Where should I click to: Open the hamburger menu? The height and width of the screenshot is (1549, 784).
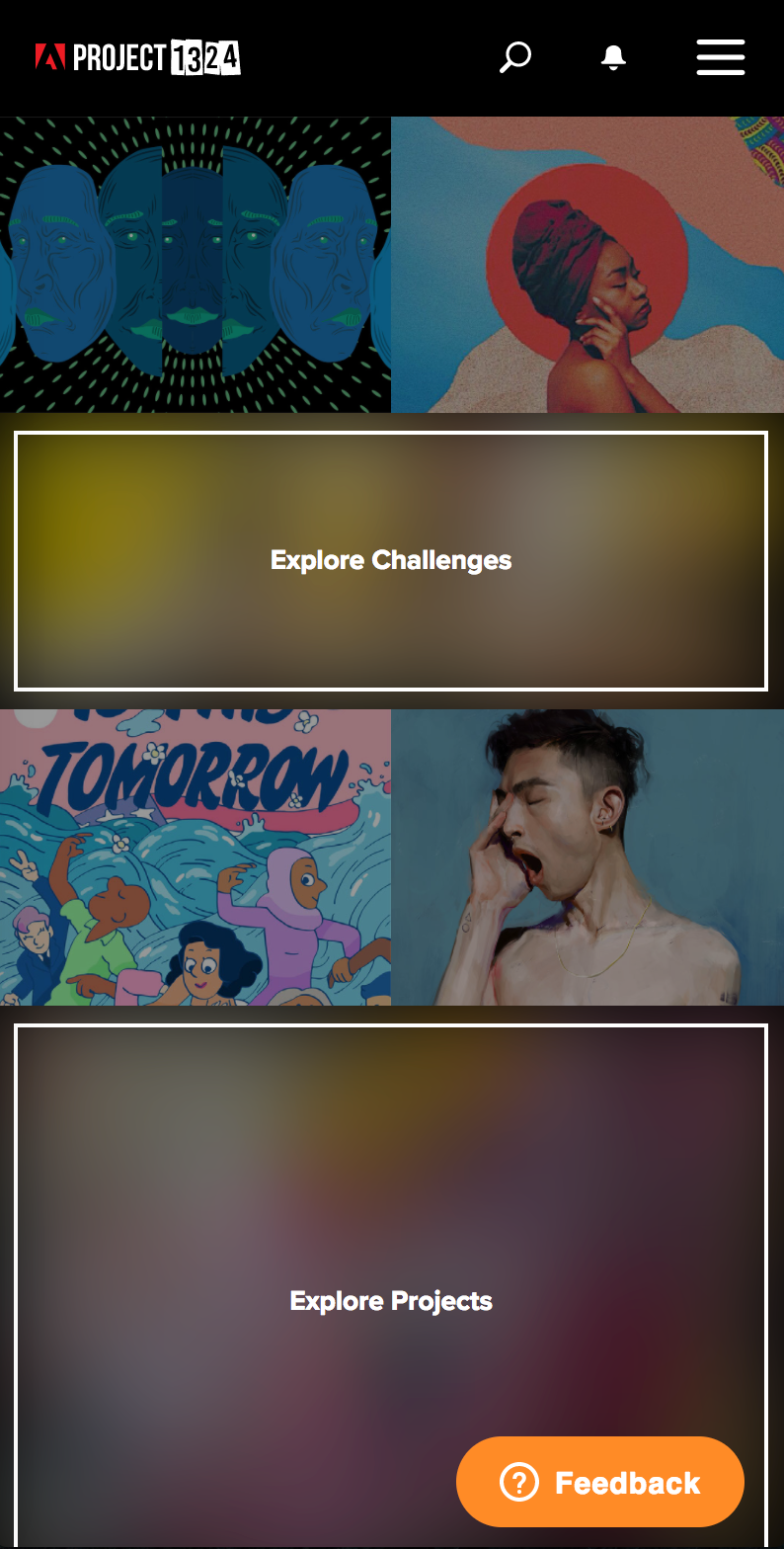(x=721, y=57)
